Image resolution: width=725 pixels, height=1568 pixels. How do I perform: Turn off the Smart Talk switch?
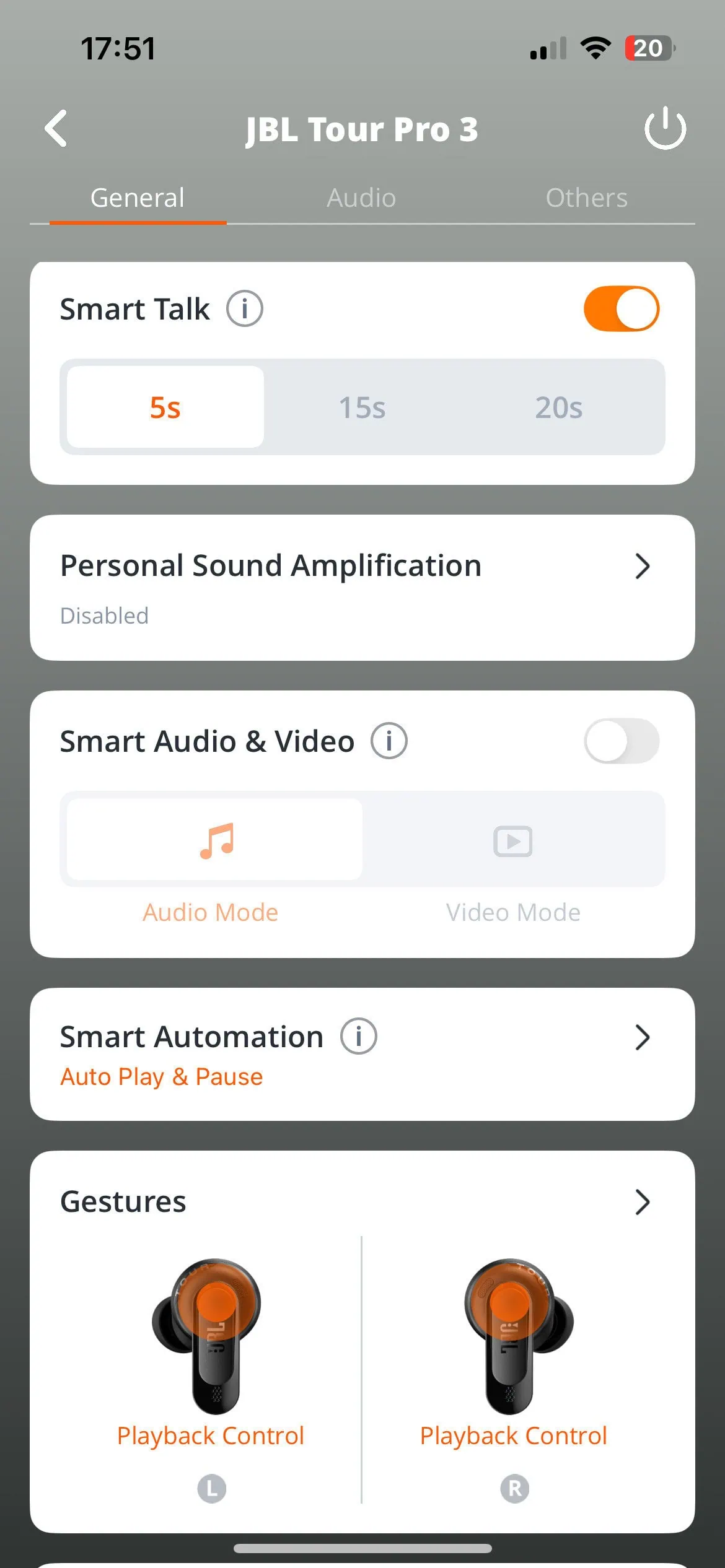621,308
